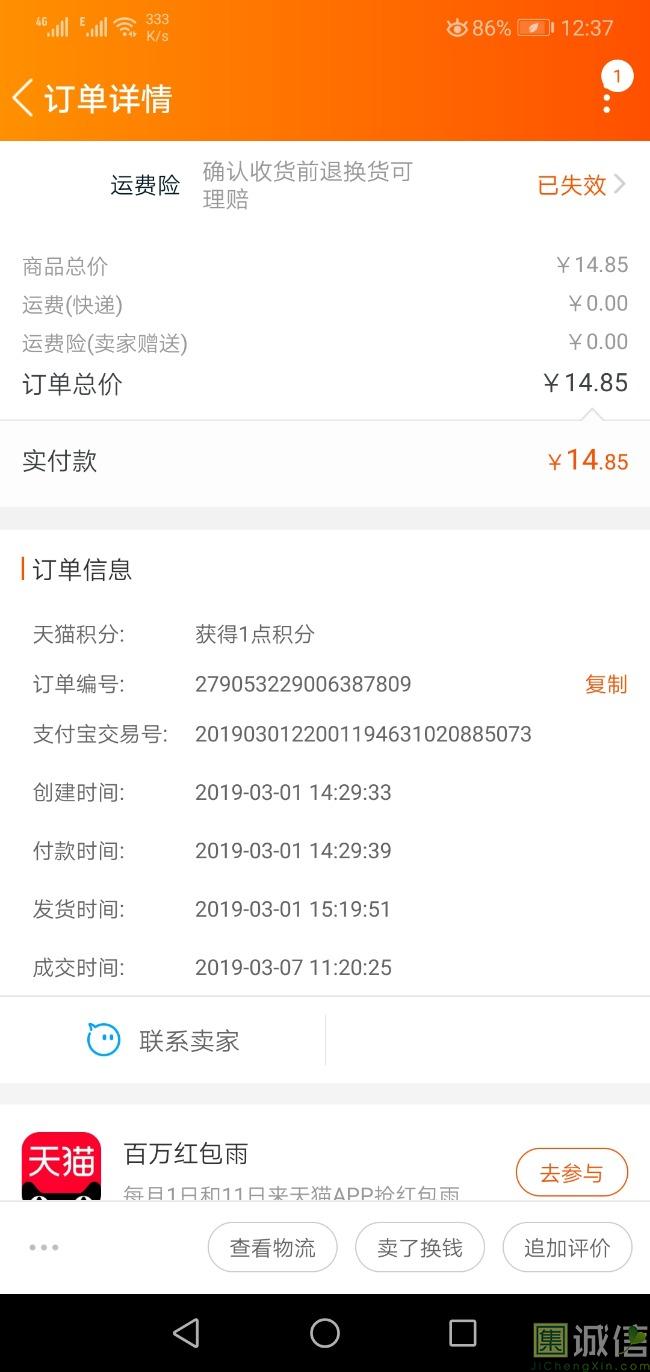This screenshot has height=1372, width=650.
Task: Open more options ellipsis in bottom bar
Action: coord(44,1247)
